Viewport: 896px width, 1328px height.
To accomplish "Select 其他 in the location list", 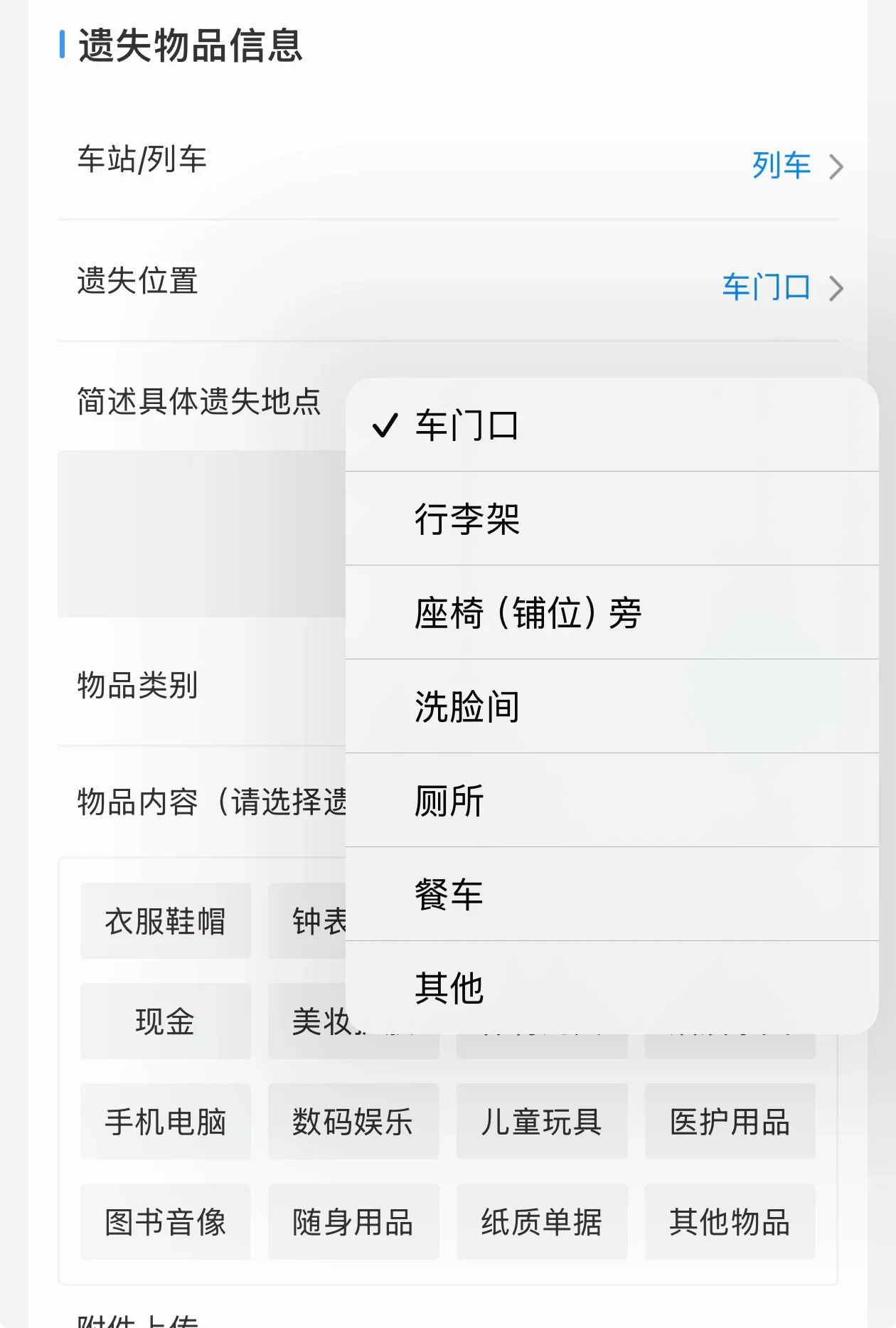I will point(612,987).
